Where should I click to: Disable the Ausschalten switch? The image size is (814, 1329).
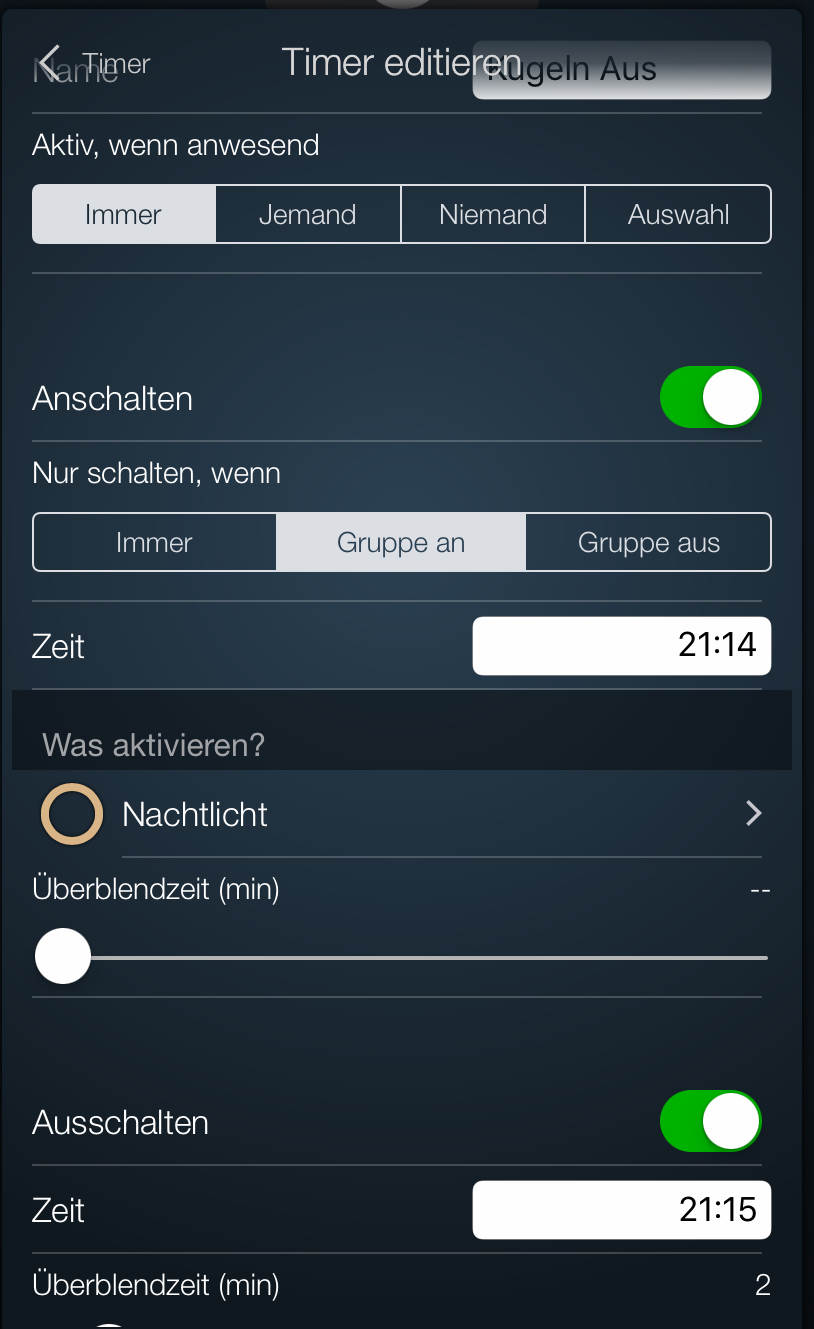[710, 1121]
